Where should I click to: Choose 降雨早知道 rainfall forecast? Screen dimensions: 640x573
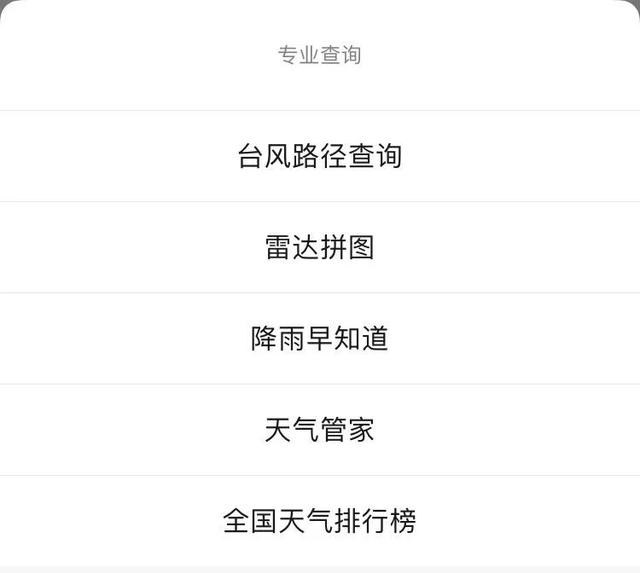coord(320,339)
